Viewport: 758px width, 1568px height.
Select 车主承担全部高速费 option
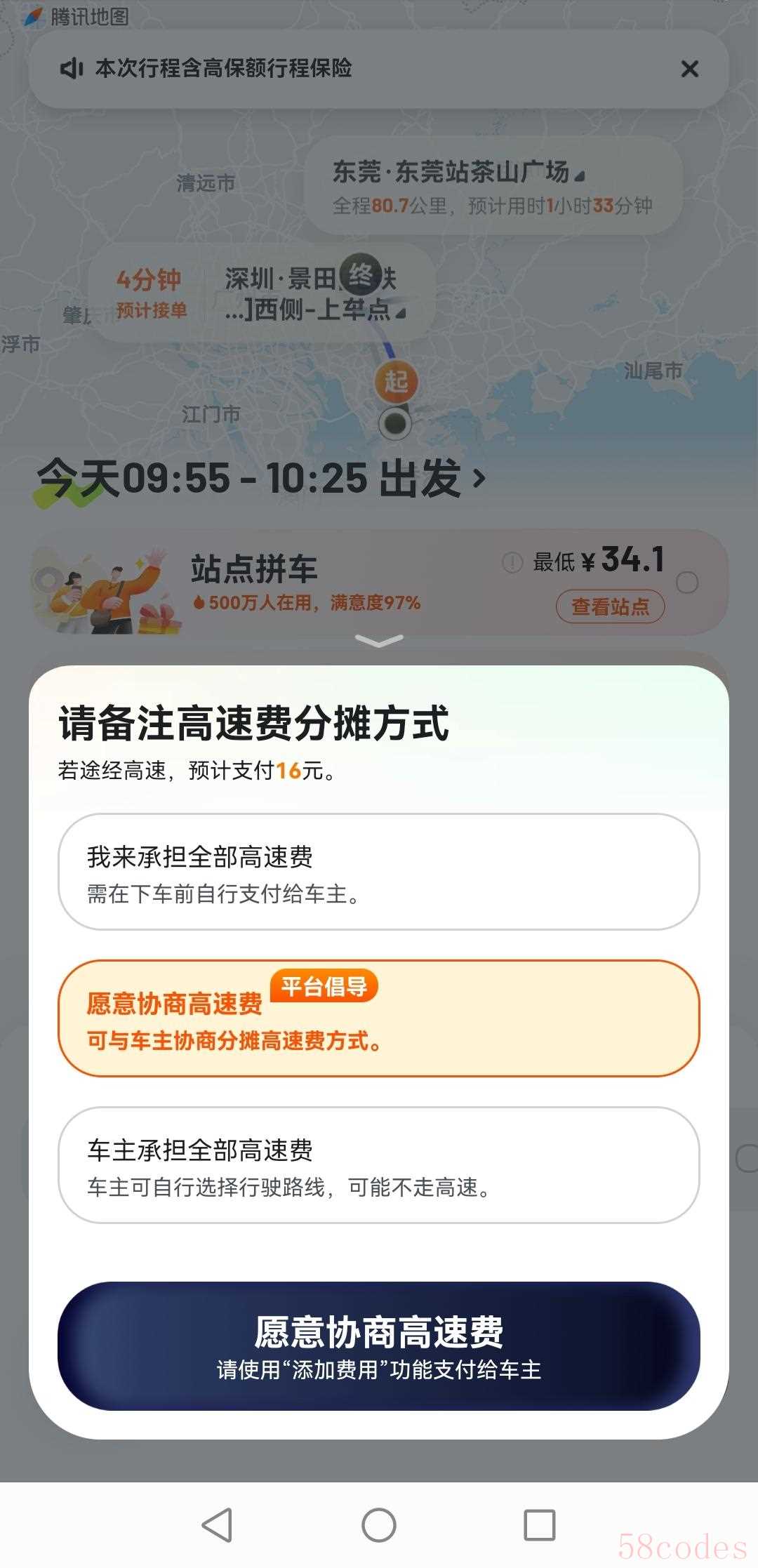(x=378, y=1165)
